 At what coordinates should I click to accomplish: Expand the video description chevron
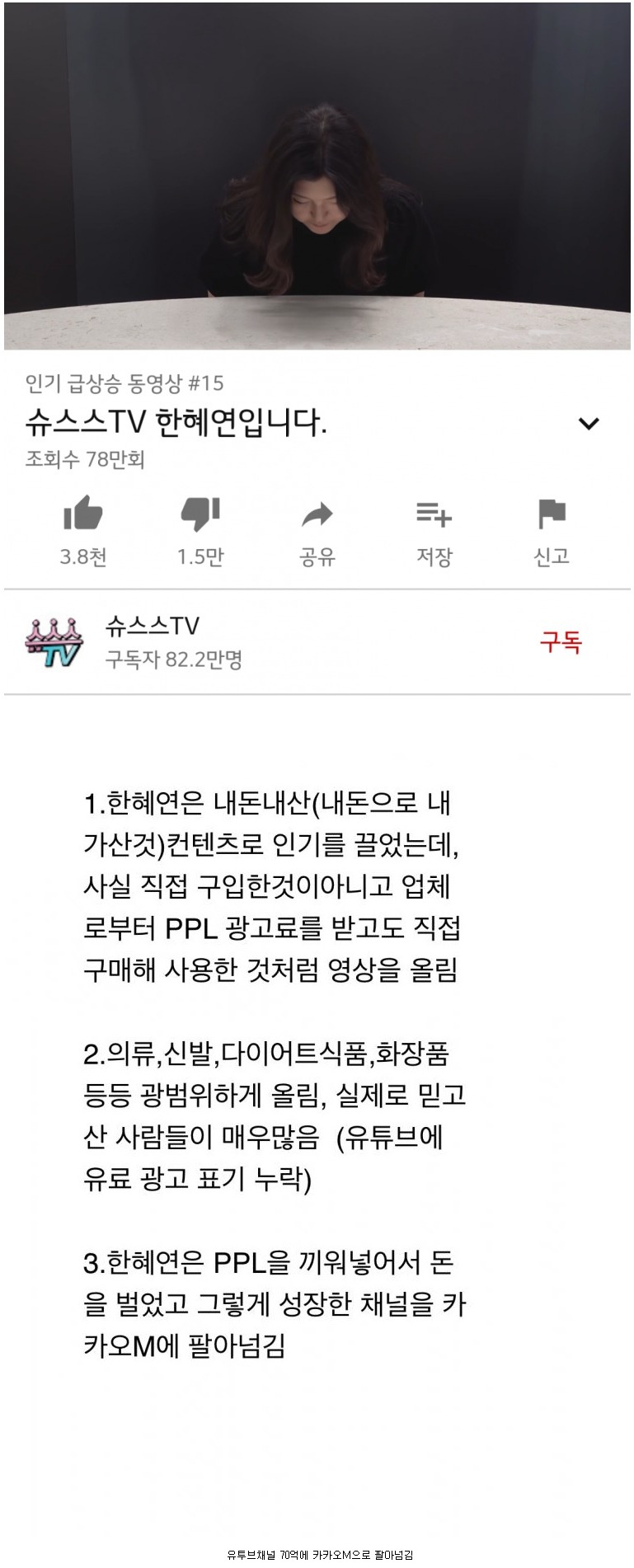tap(589, 424)
